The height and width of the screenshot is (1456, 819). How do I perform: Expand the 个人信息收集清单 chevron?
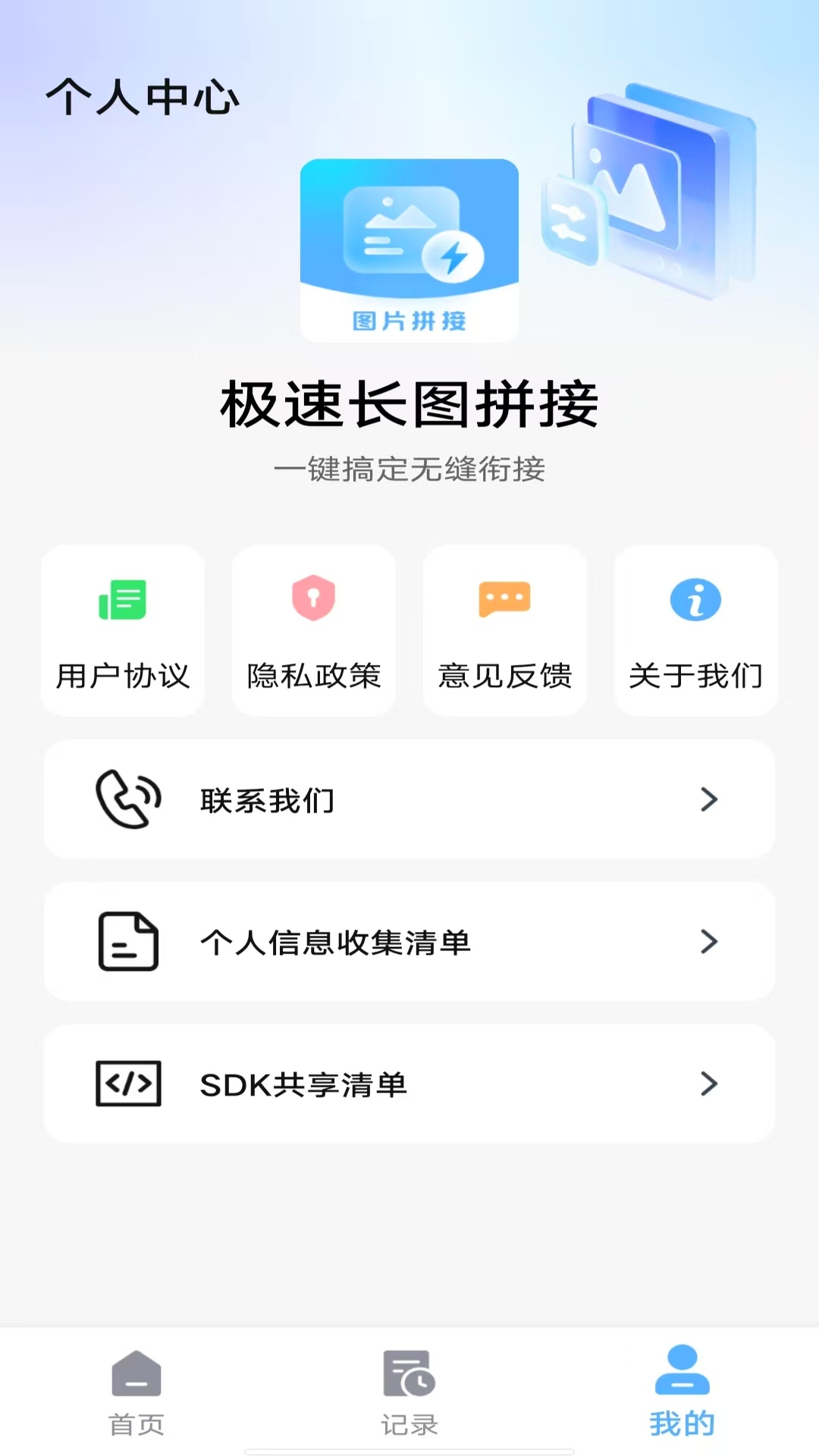coord(709,943)
